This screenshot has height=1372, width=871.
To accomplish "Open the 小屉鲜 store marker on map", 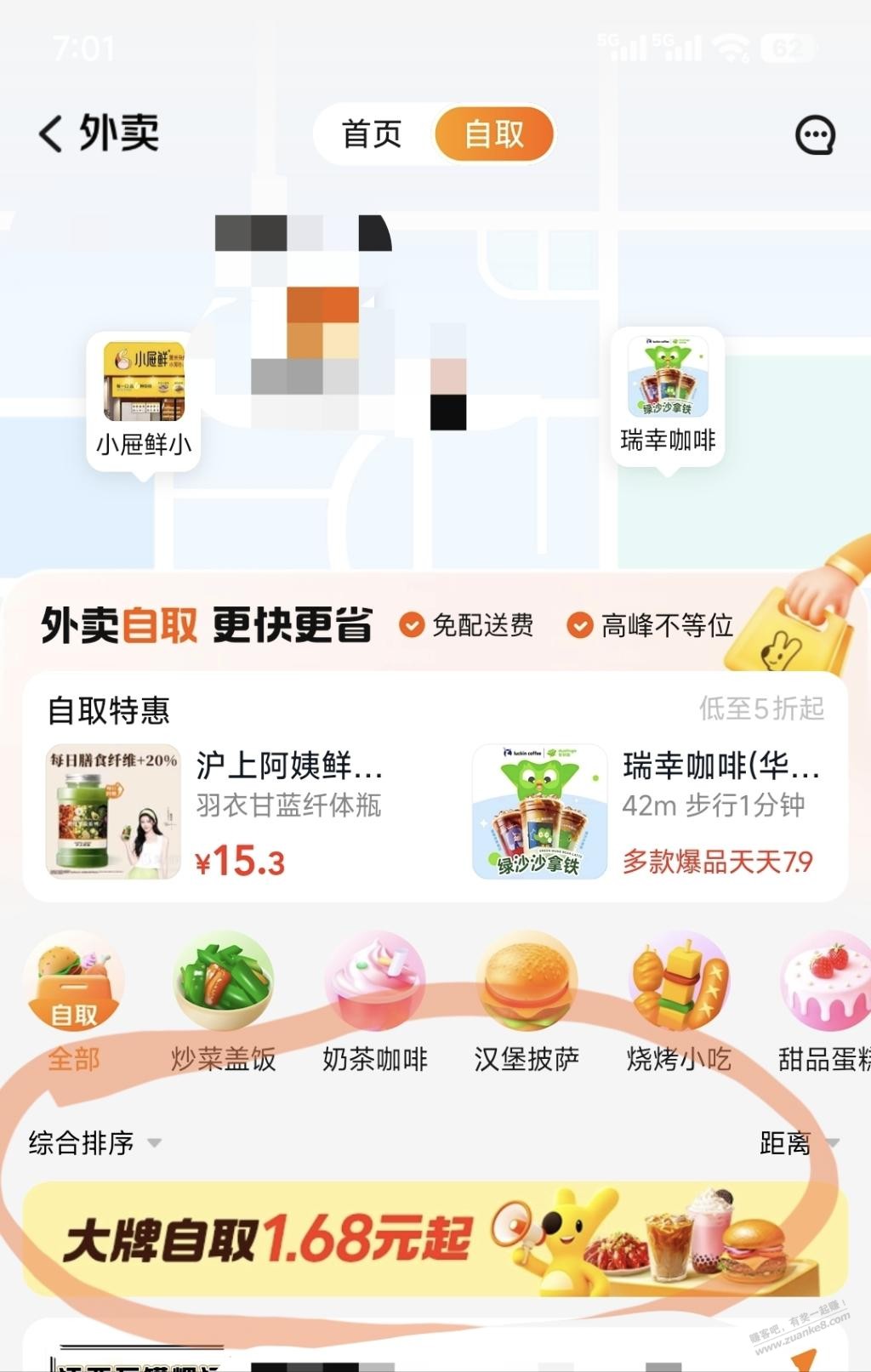I will 144,400.
